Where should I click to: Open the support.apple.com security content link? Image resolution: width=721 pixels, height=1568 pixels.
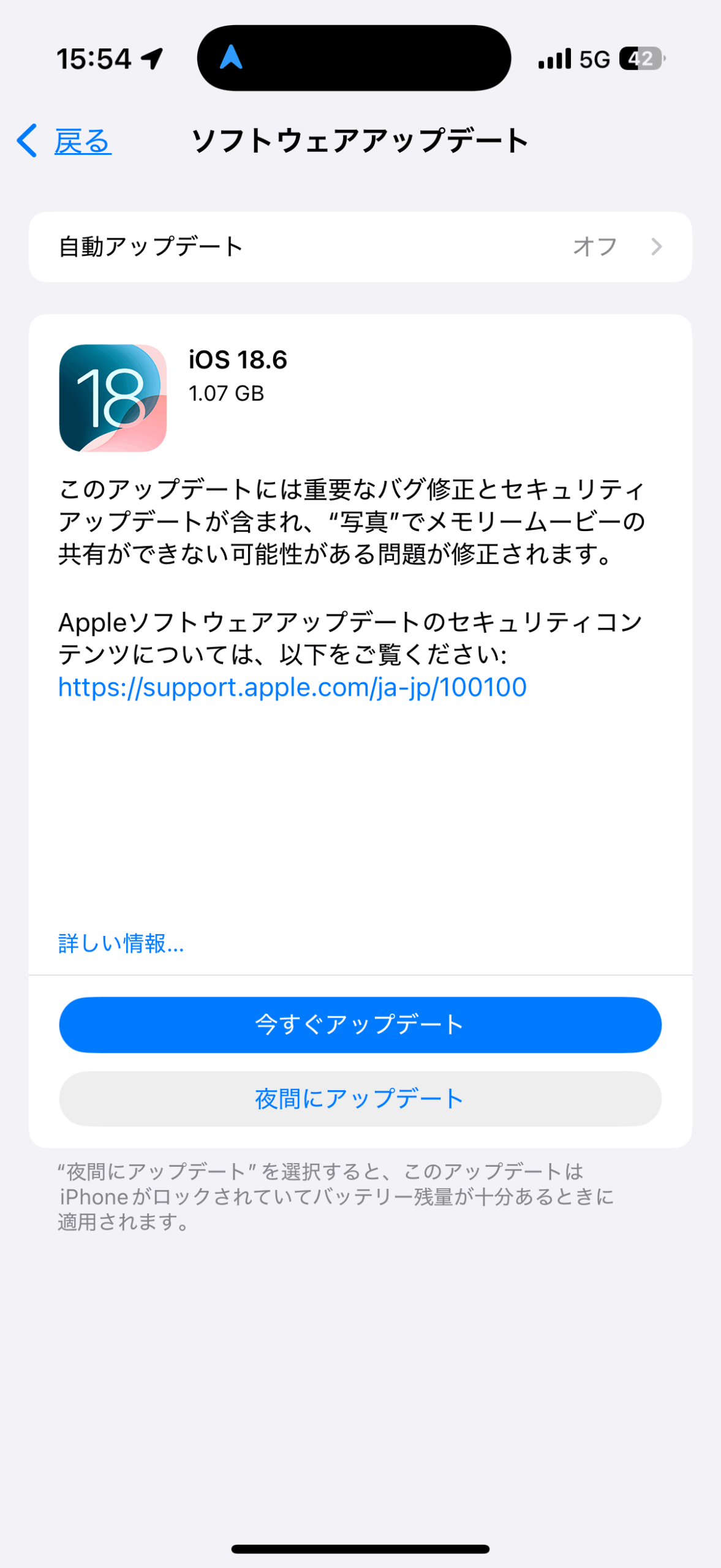click(x=292, y=687)
